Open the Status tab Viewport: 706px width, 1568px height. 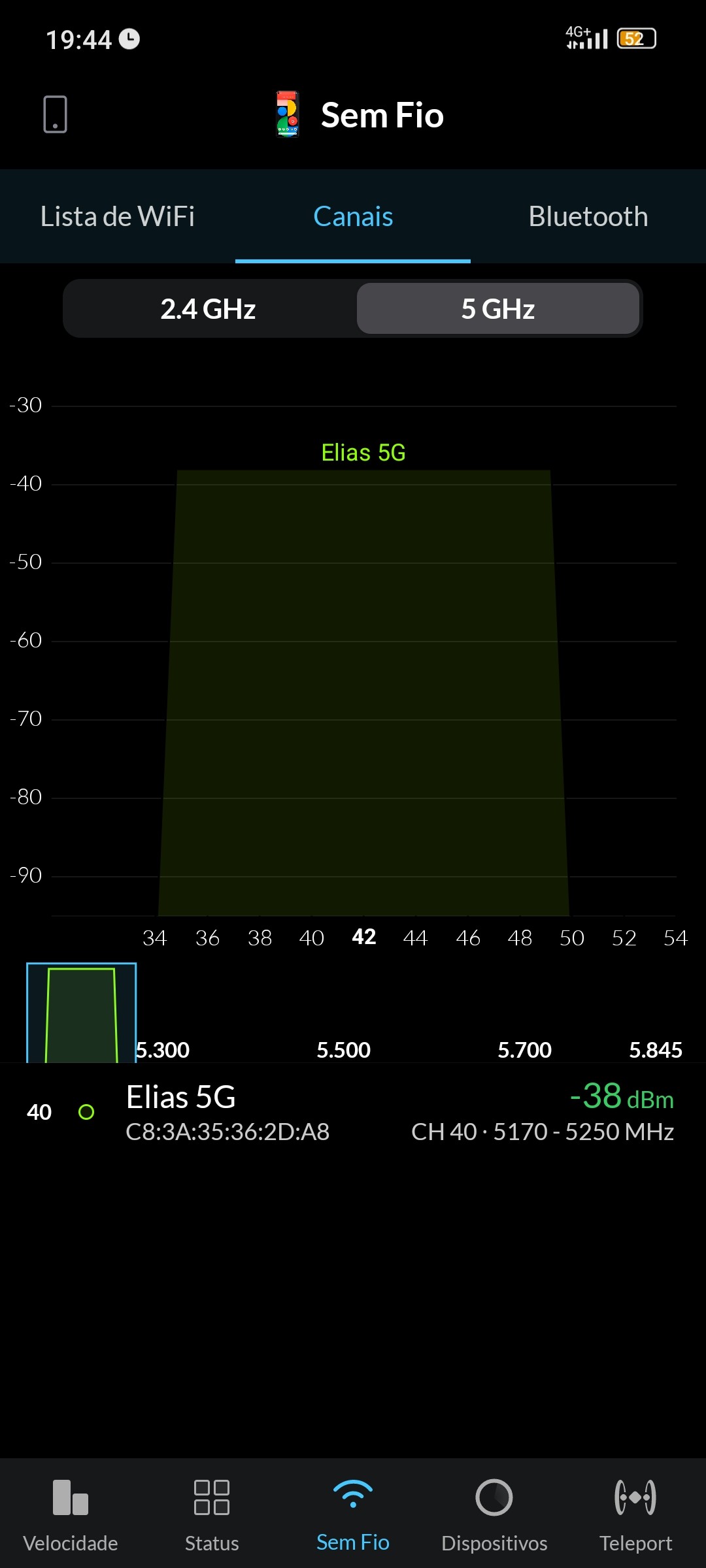(x=212, y=1513)
